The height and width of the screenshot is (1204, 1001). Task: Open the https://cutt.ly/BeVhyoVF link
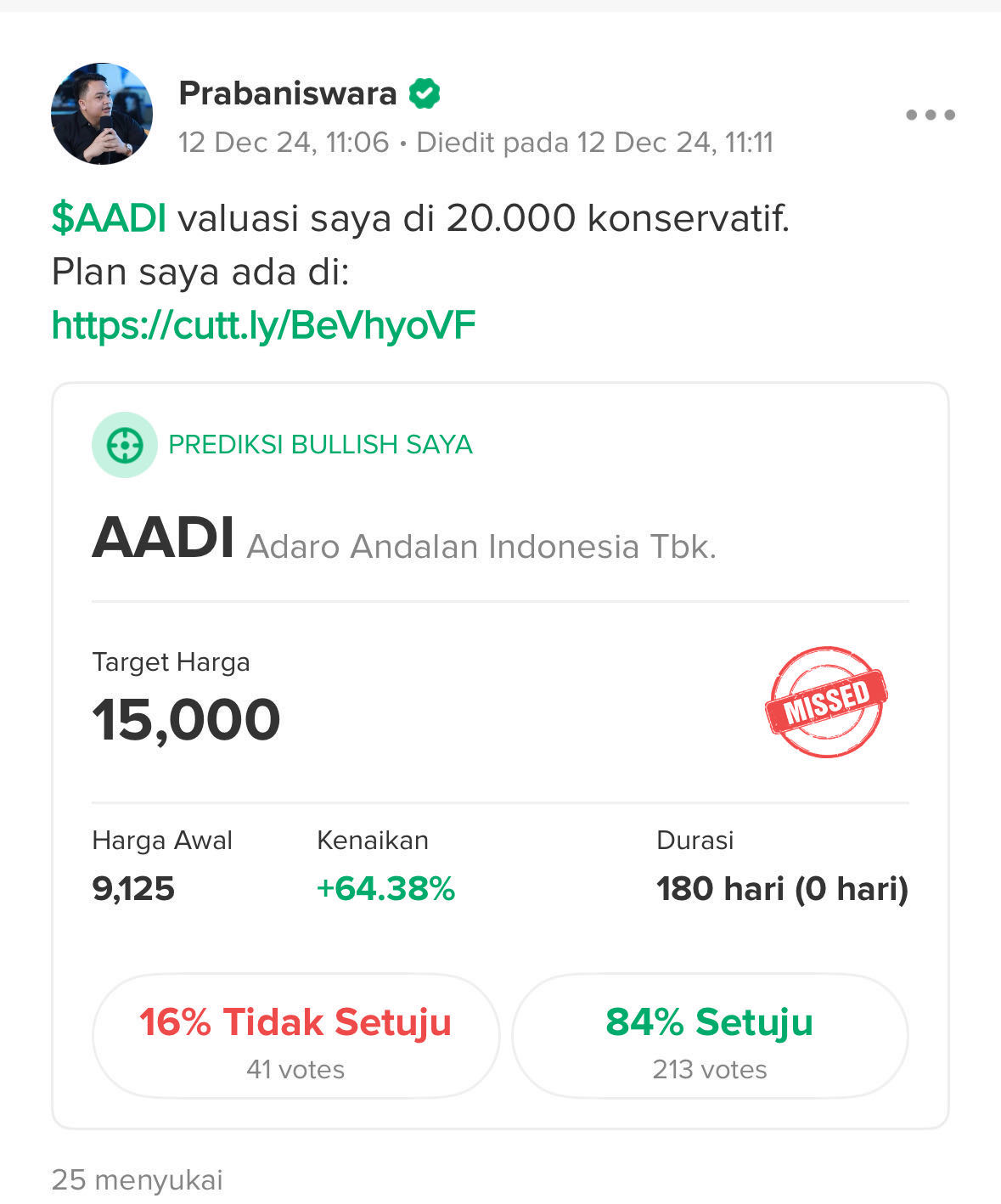263,324
